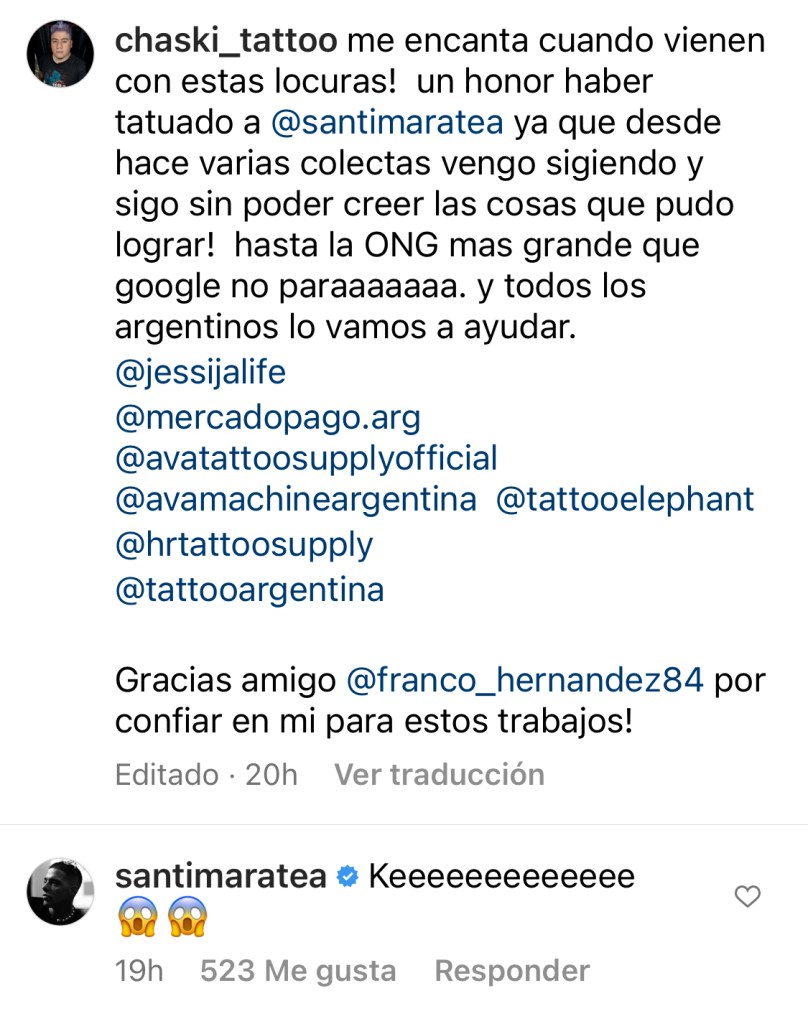Open santimaratea username in the comment
The width and height of the screenshot is (808, 1024).
click(221, 877)
